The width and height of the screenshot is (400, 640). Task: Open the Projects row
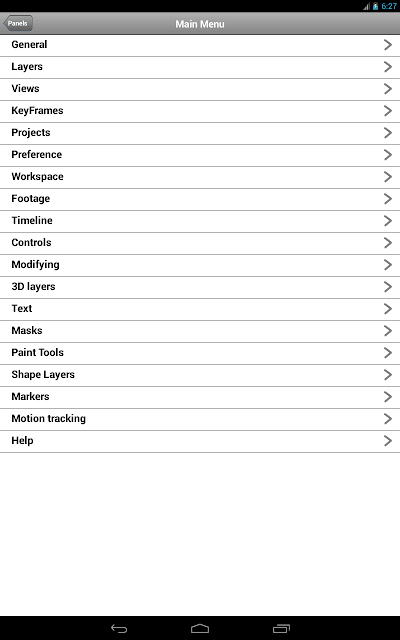[x=200, y=133]
